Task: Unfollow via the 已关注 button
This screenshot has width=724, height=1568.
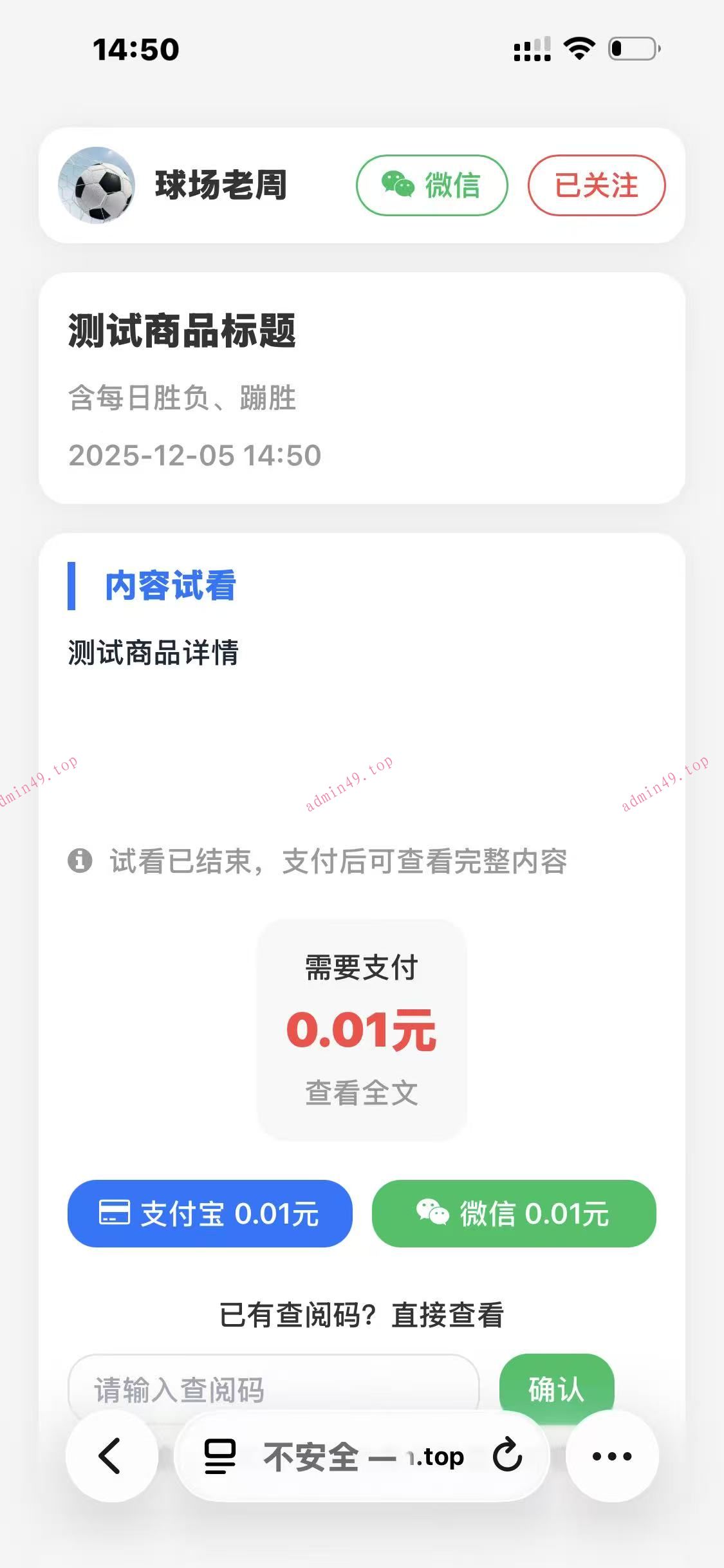Action: tap(596, 185)
